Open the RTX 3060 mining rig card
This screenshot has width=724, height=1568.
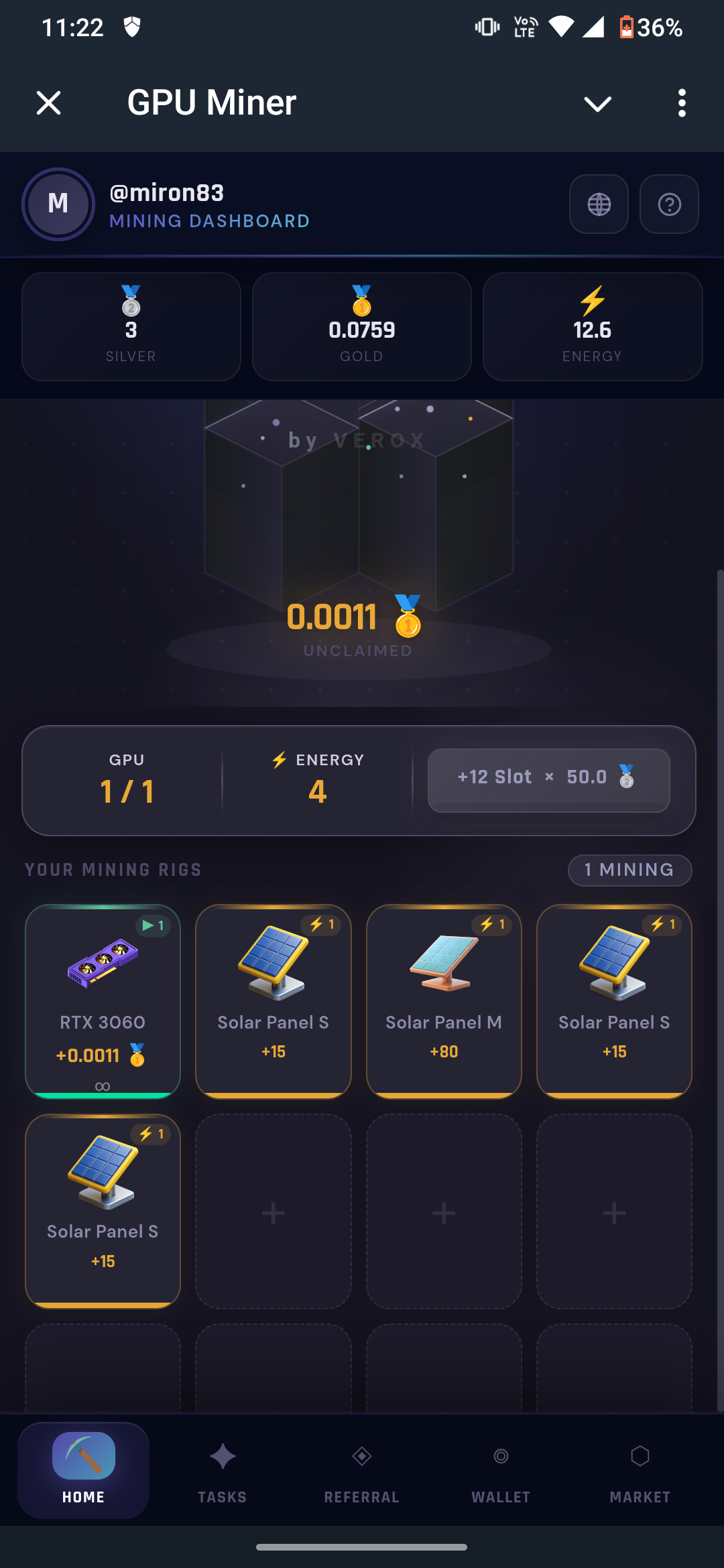point(103,1001)
